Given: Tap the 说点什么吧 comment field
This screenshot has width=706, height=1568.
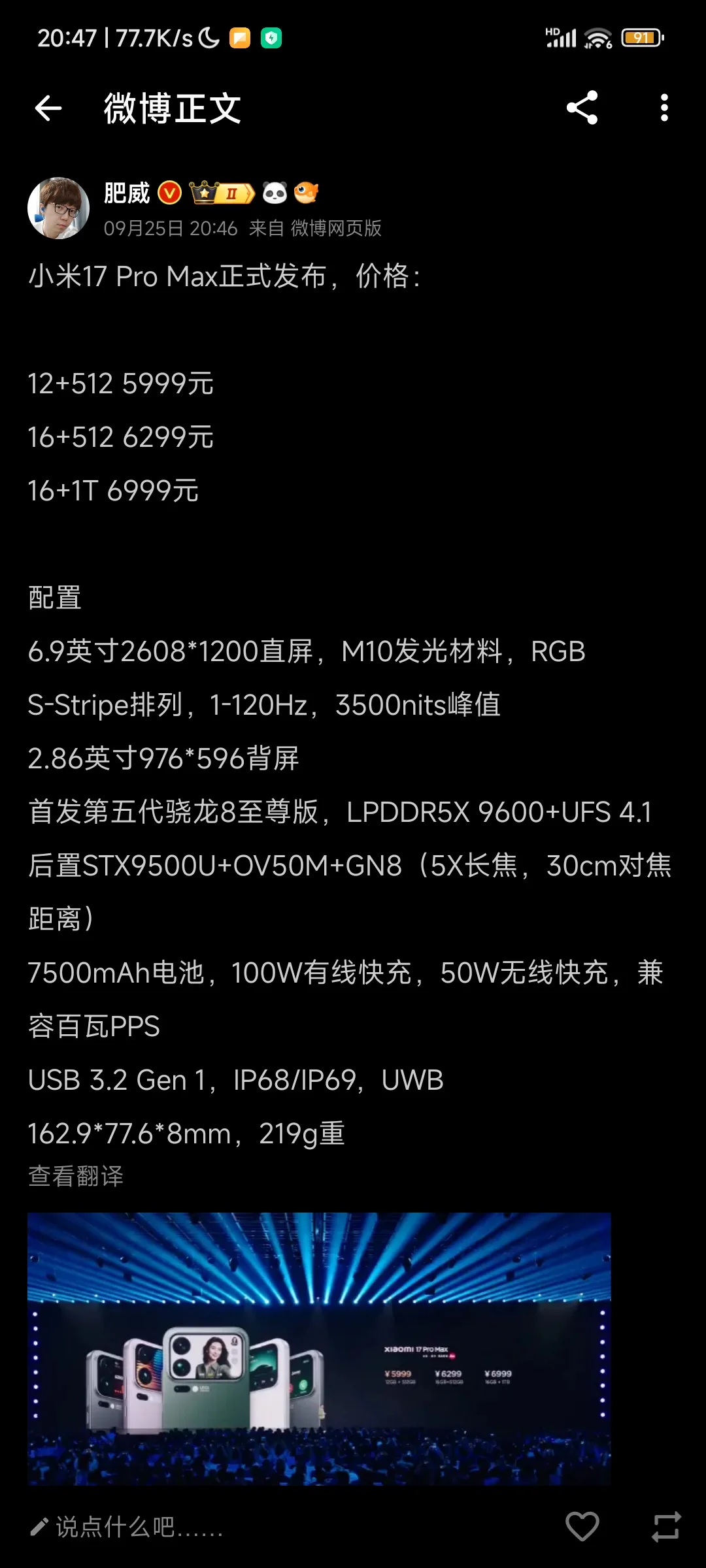Looking at the screenshot, I should [139, 1527].
